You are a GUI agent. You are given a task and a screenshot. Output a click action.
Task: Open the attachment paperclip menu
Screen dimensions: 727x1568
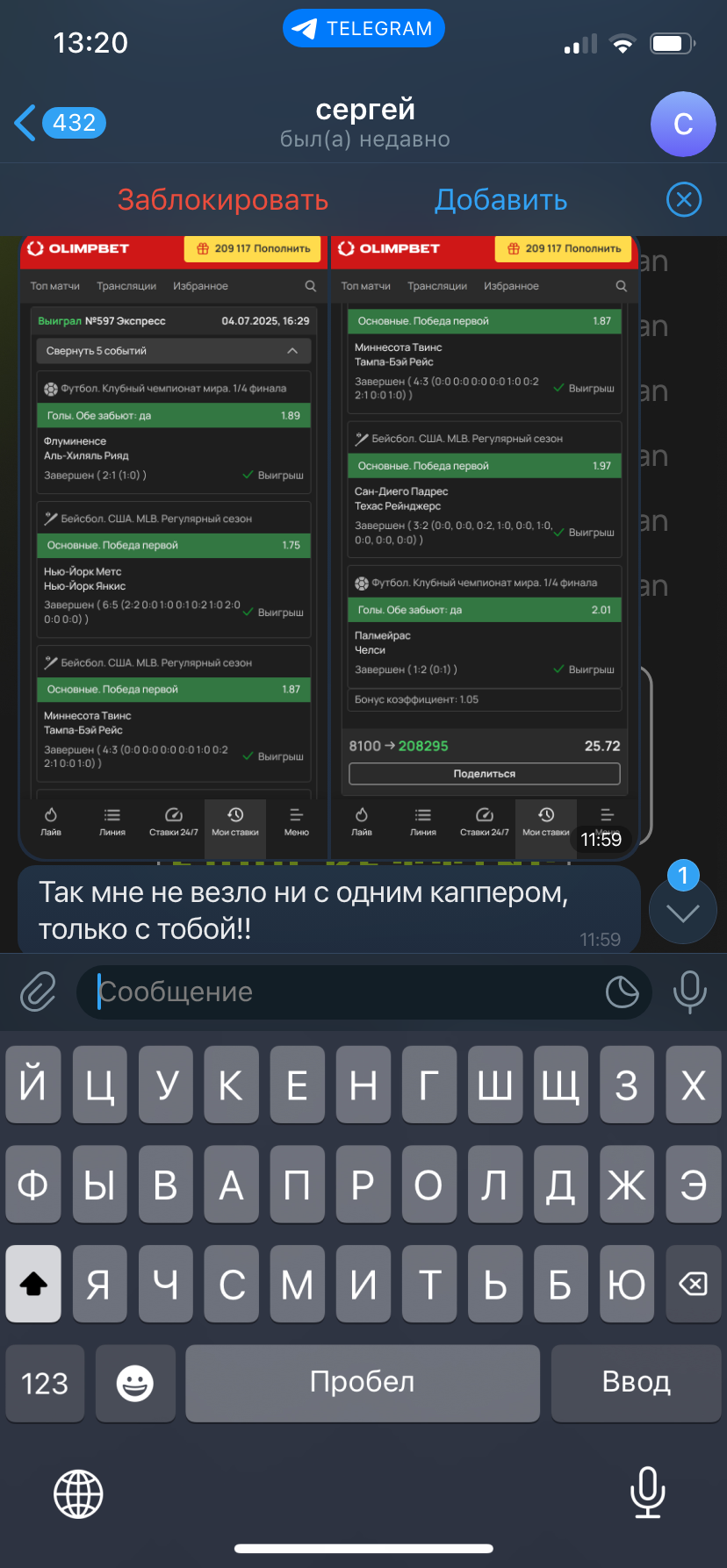pos(38,992)
